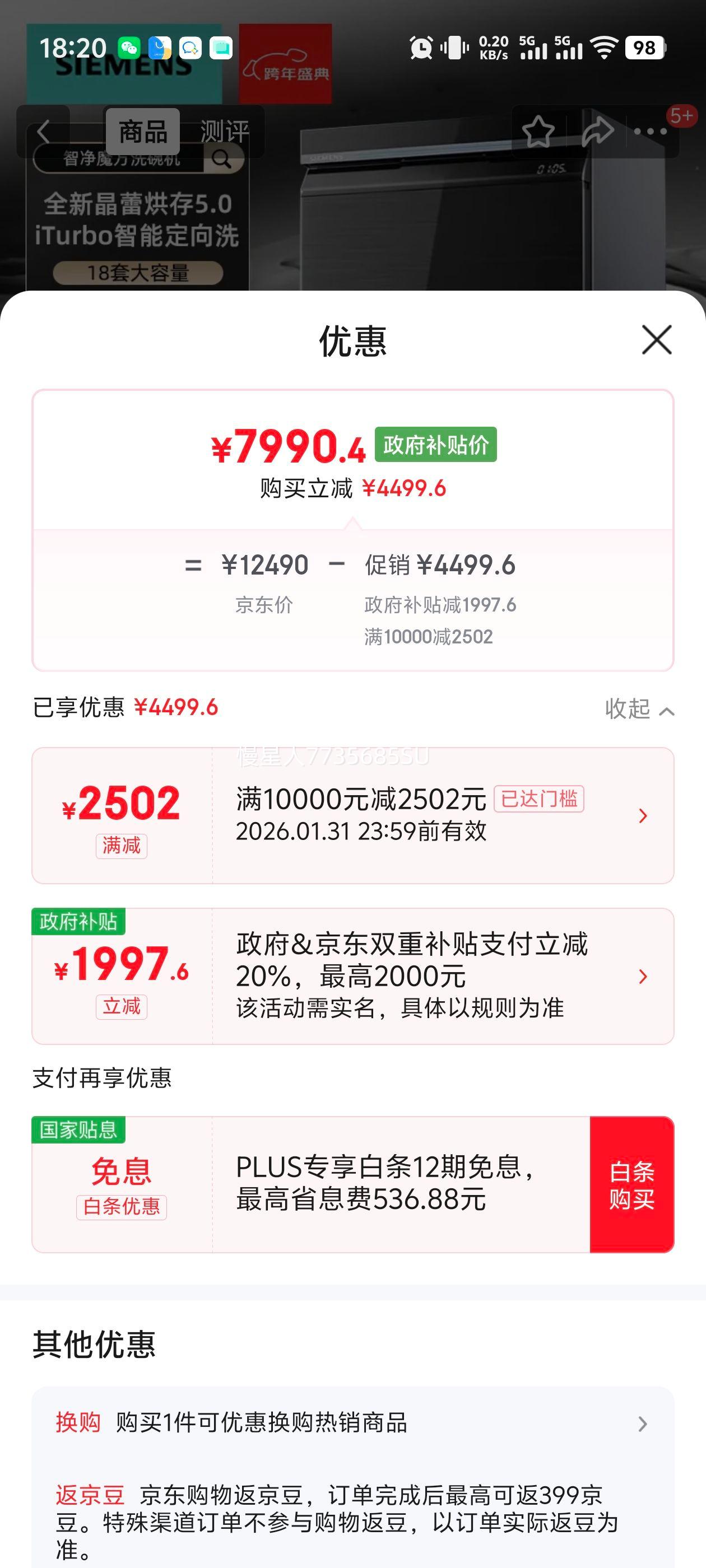
Task: Close the 优惠 discount panel
Action: coord(656,340)
